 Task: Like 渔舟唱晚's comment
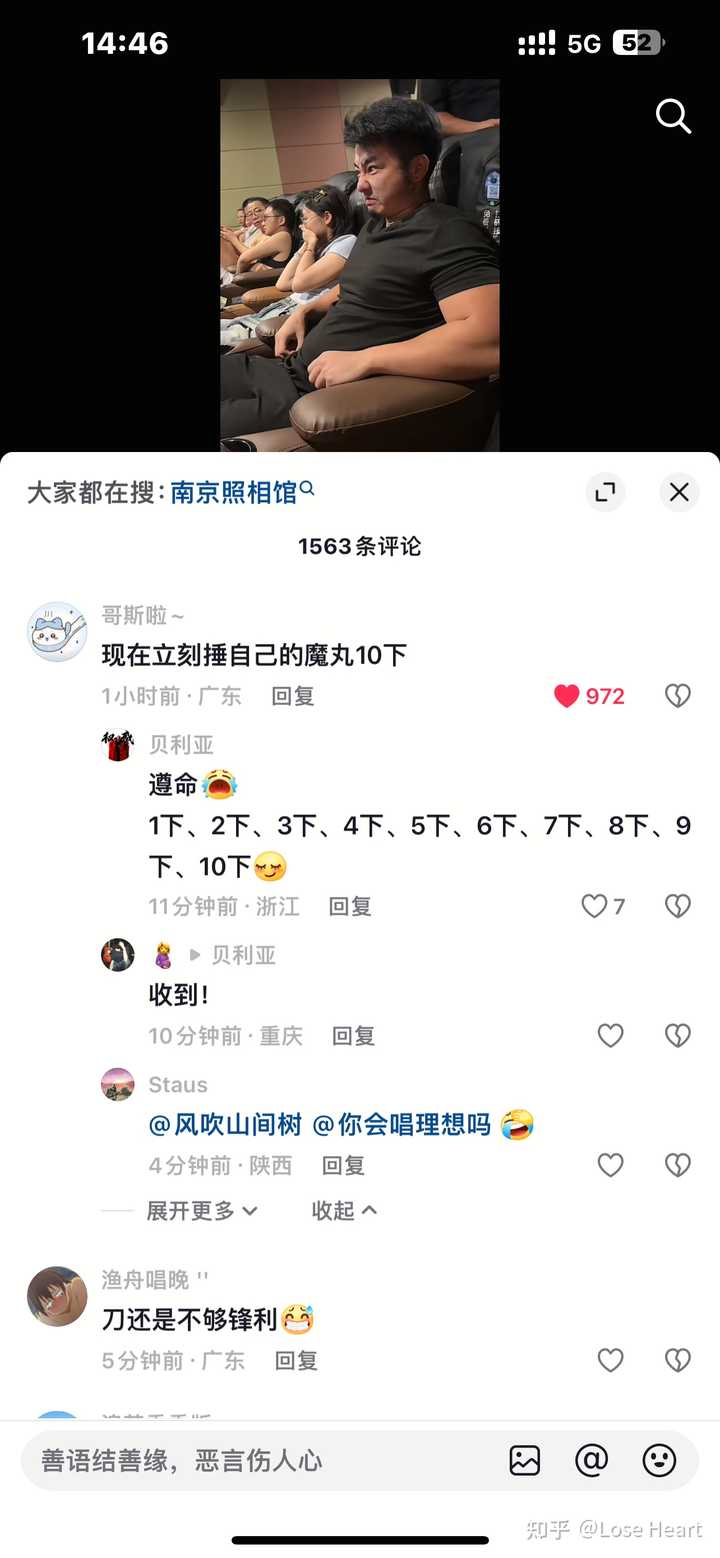click(x=610, y=1360)
